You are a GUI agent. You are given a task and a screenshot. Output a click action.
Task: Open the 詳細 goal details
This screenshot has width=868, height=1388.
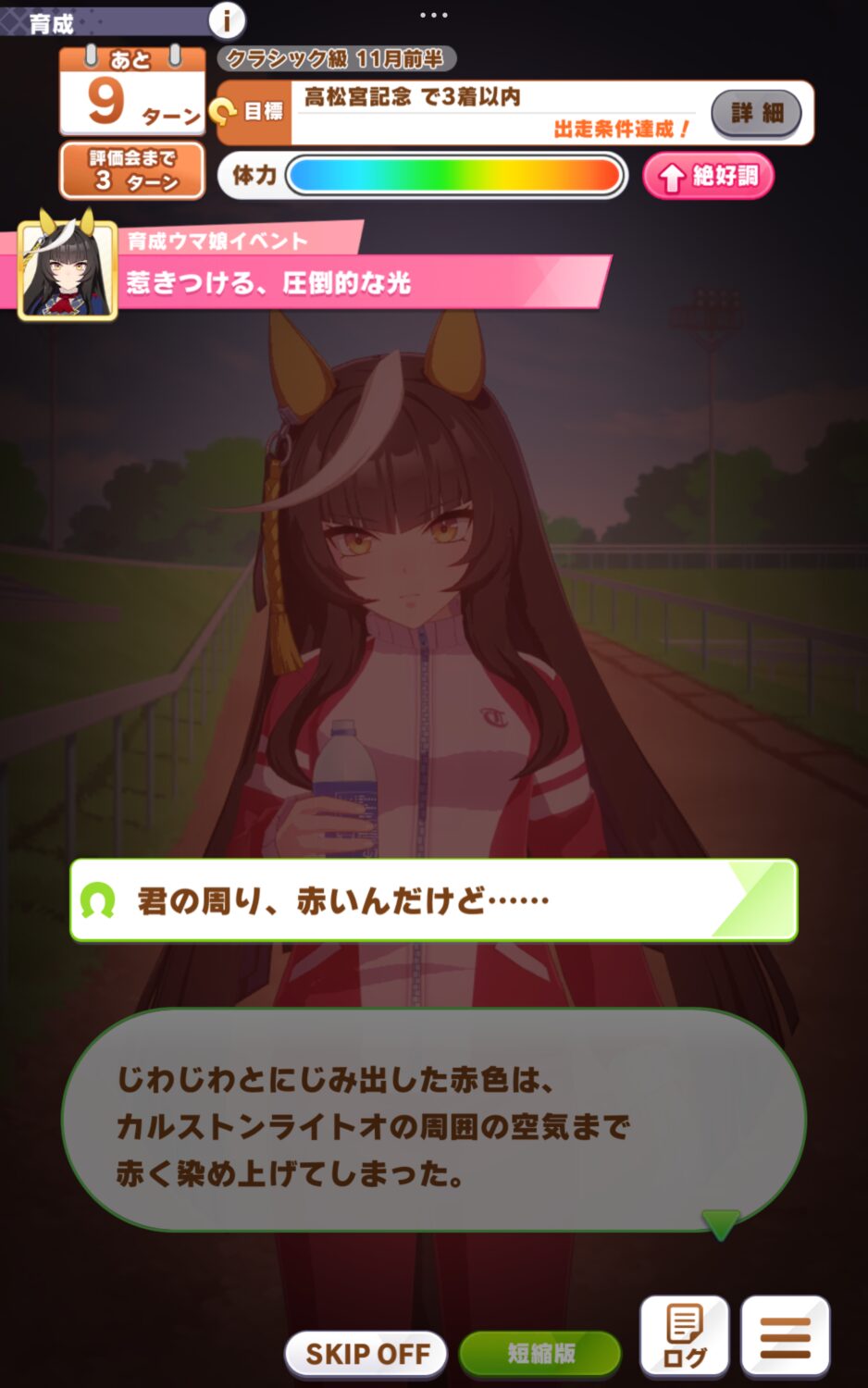click(x=757, y=113)
